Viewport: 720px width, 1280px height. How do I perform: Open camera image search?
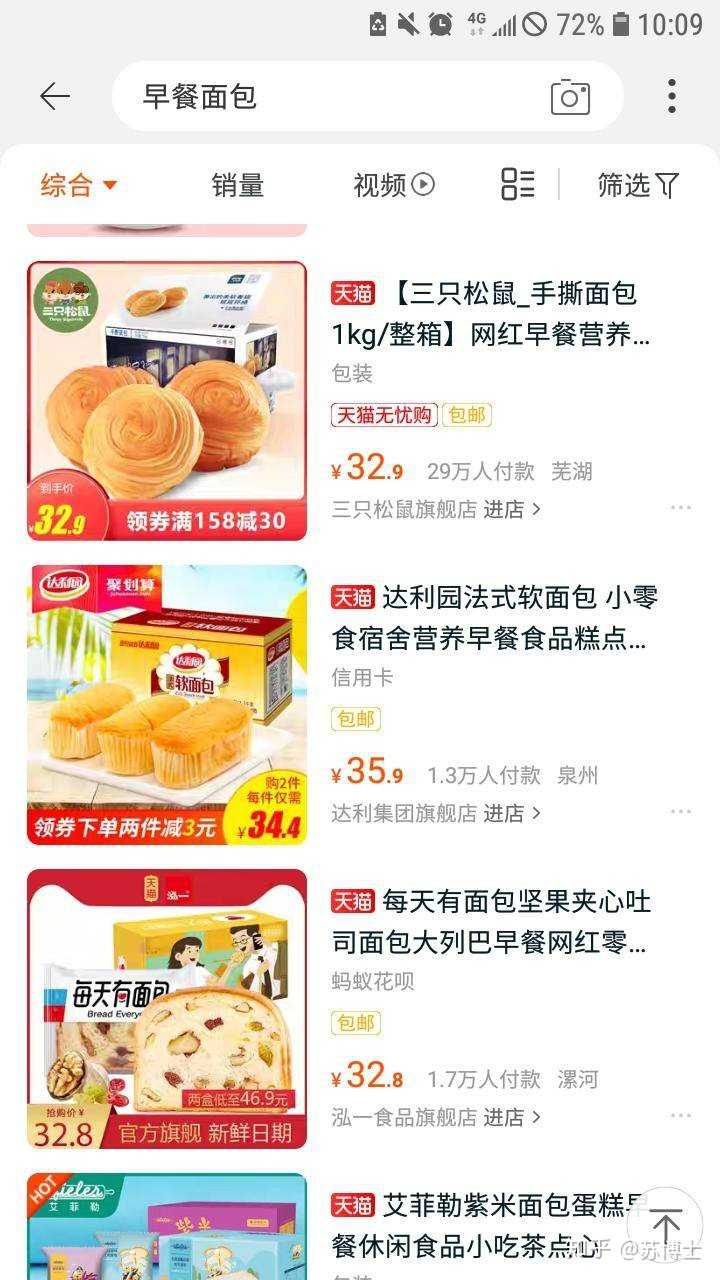pyautogui.click(x=570, y=97)
